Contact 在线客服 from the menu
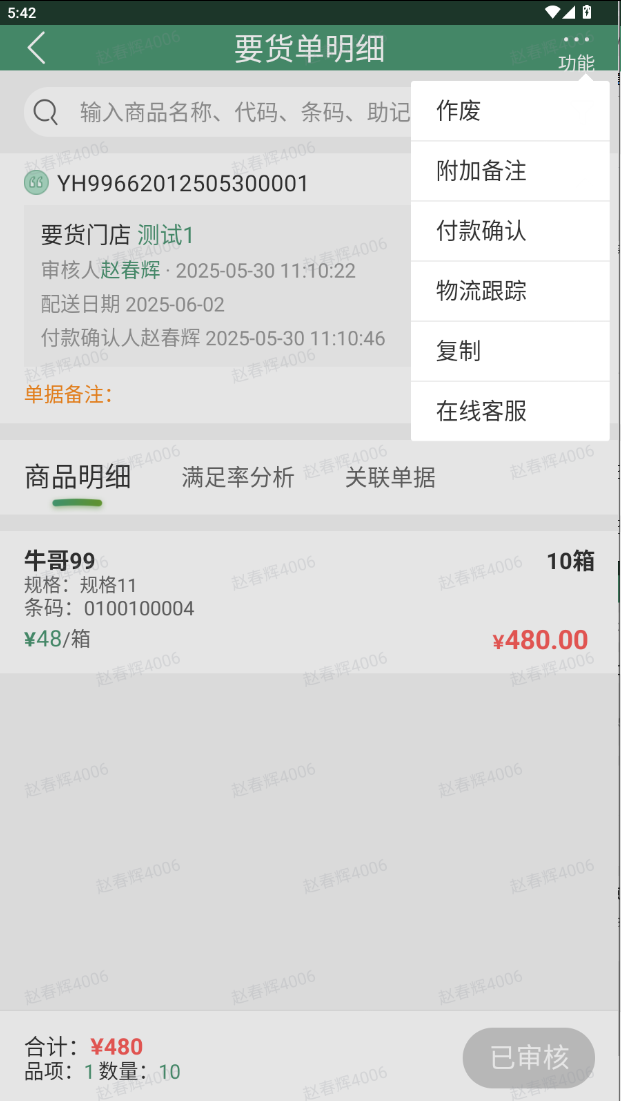Image resolution: width=621 pixels, height=1101 pixels. pyautogui.click(x=510, y=411)
